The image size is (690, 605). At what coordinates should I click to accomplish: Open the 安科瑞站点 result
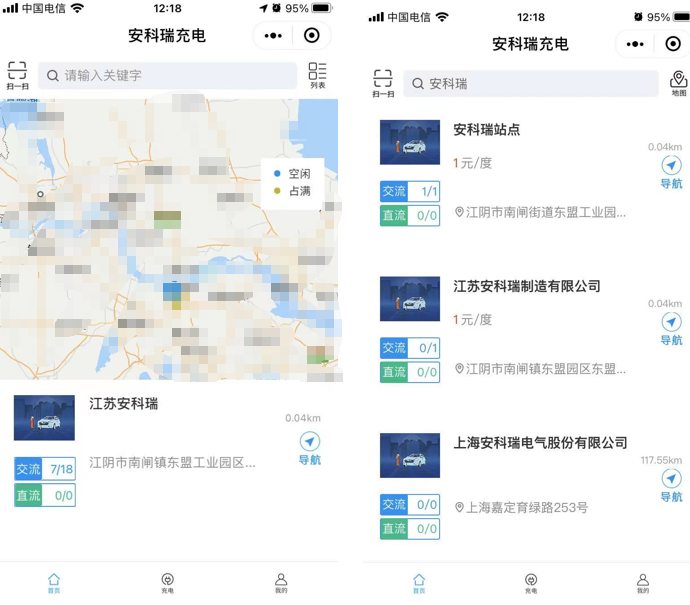487,130
